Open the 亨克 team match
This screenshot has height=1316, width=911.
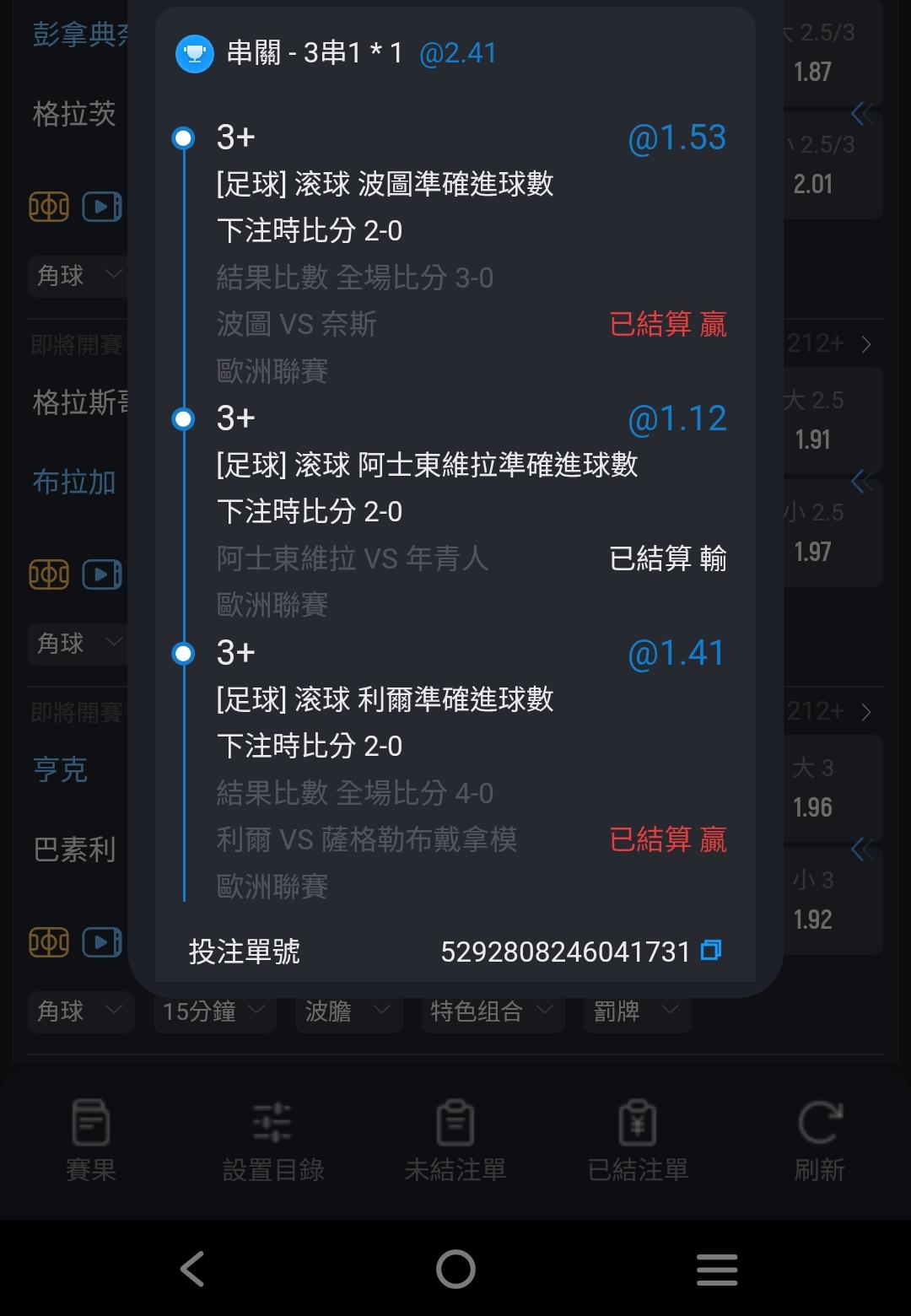(61, 769)
